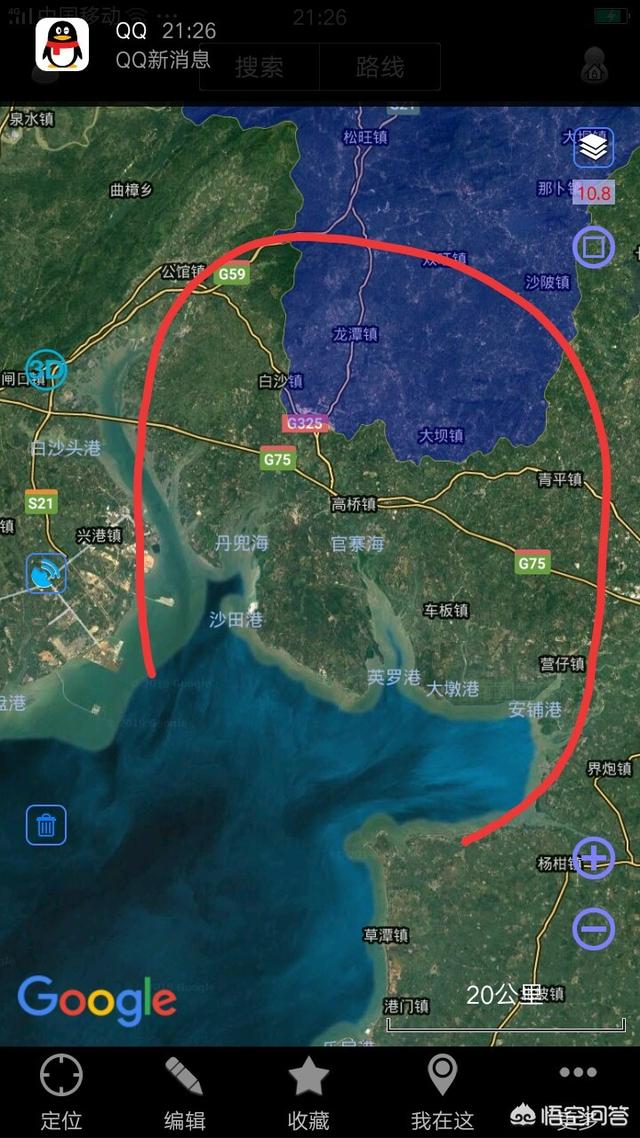640x1138 pixels.
Task: Zoom in with the plus button
Action: click(593, 858)
